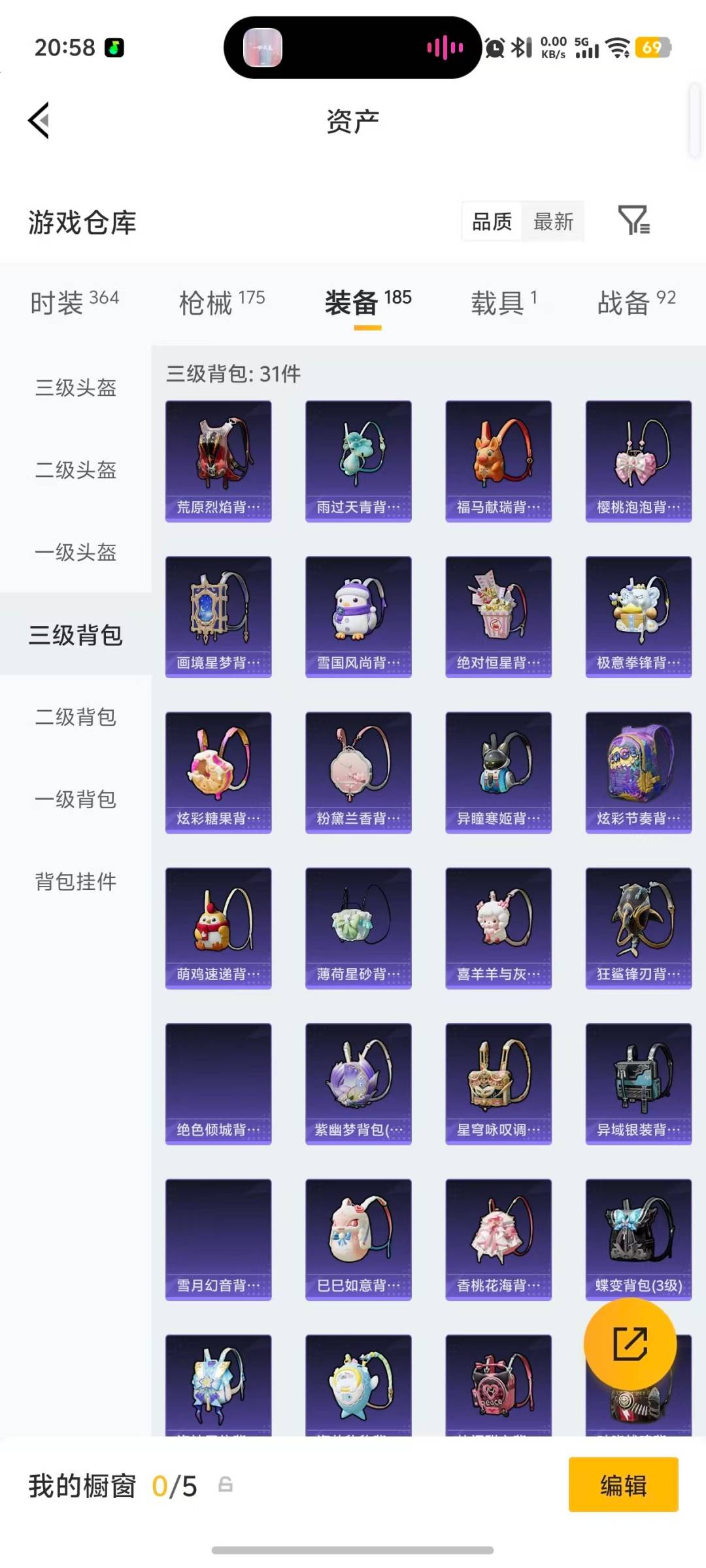Open the 二级背包 category list
The image size is (706, 1568).
tap(75, 717)
